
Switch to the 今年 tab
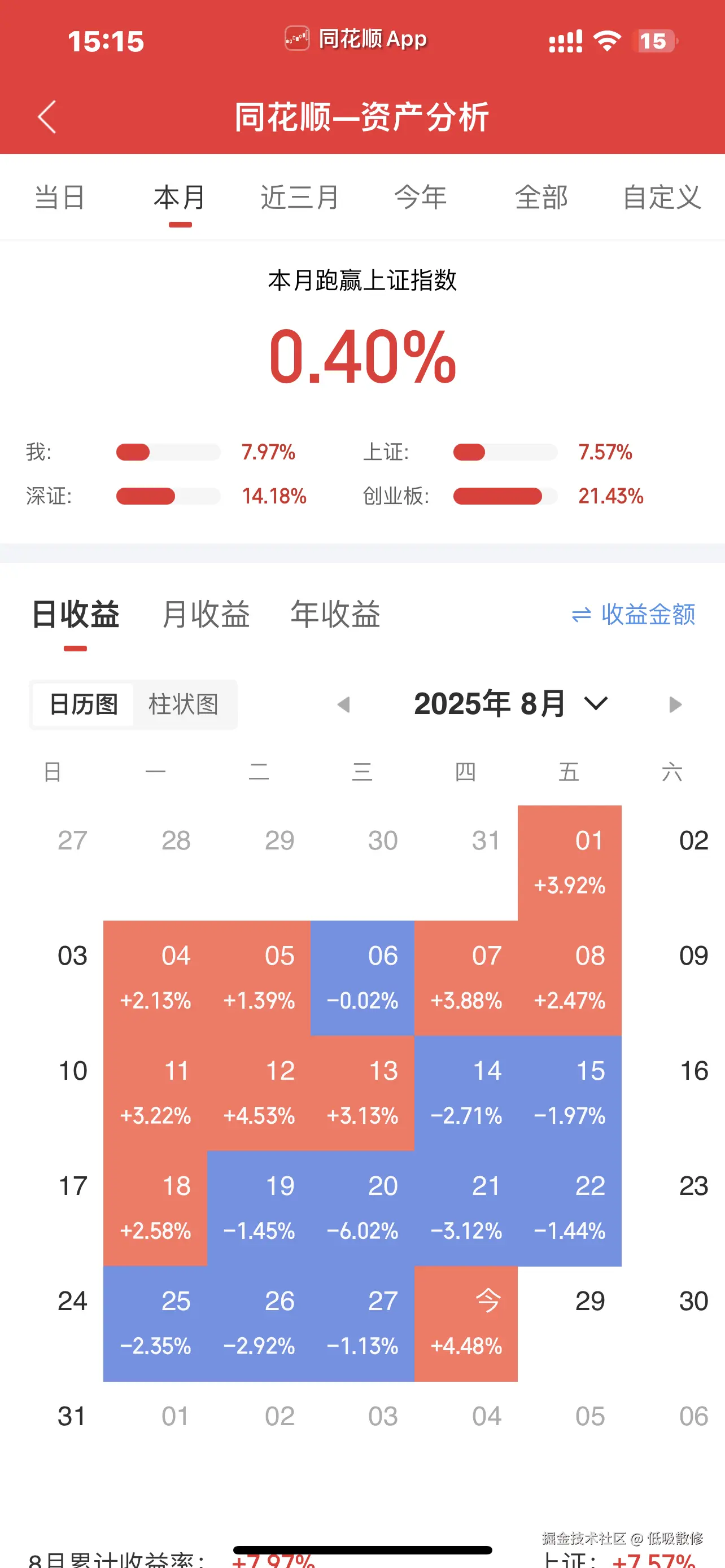pos(421,197)
